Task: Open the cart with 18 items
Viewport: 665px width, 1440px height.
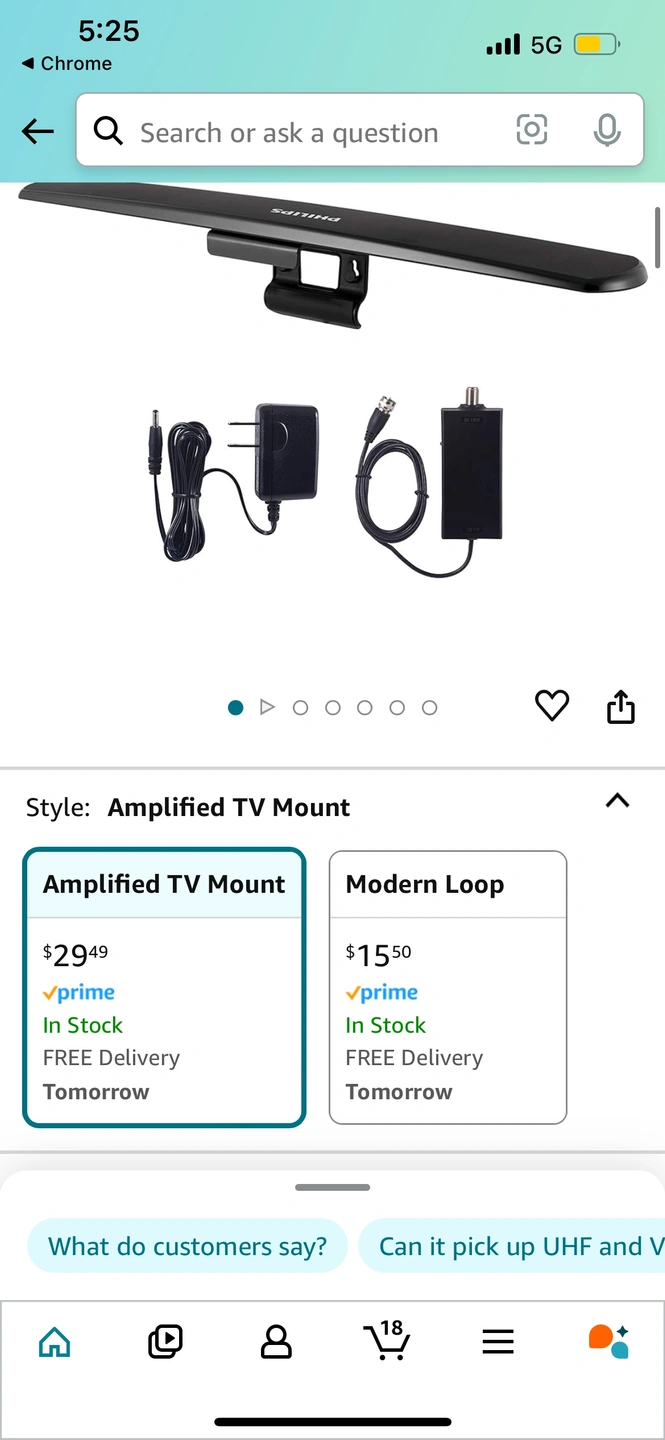Action: 386,1339
